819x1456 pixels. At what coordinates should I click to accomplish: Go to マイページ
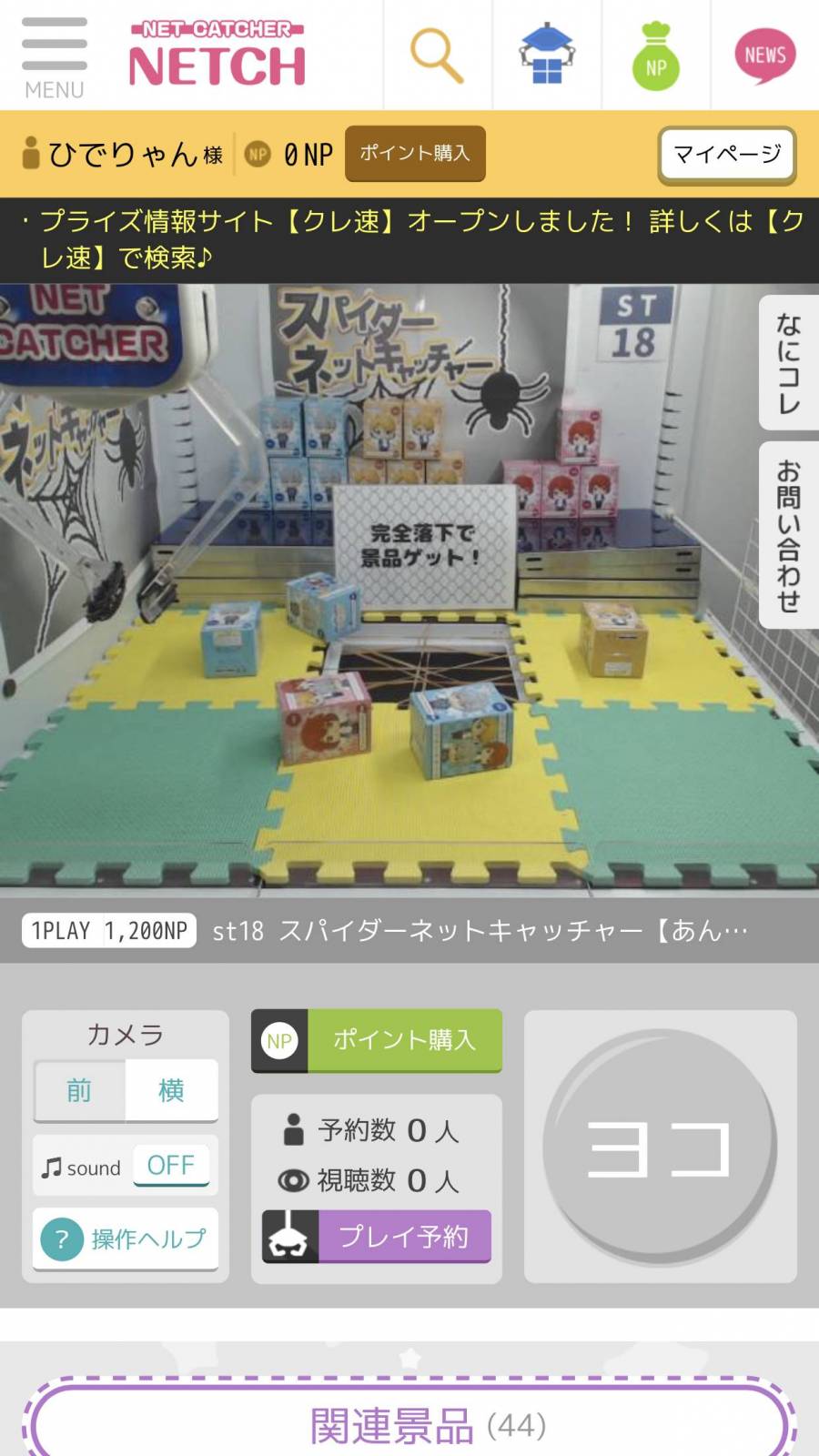[x=726, y=155]
